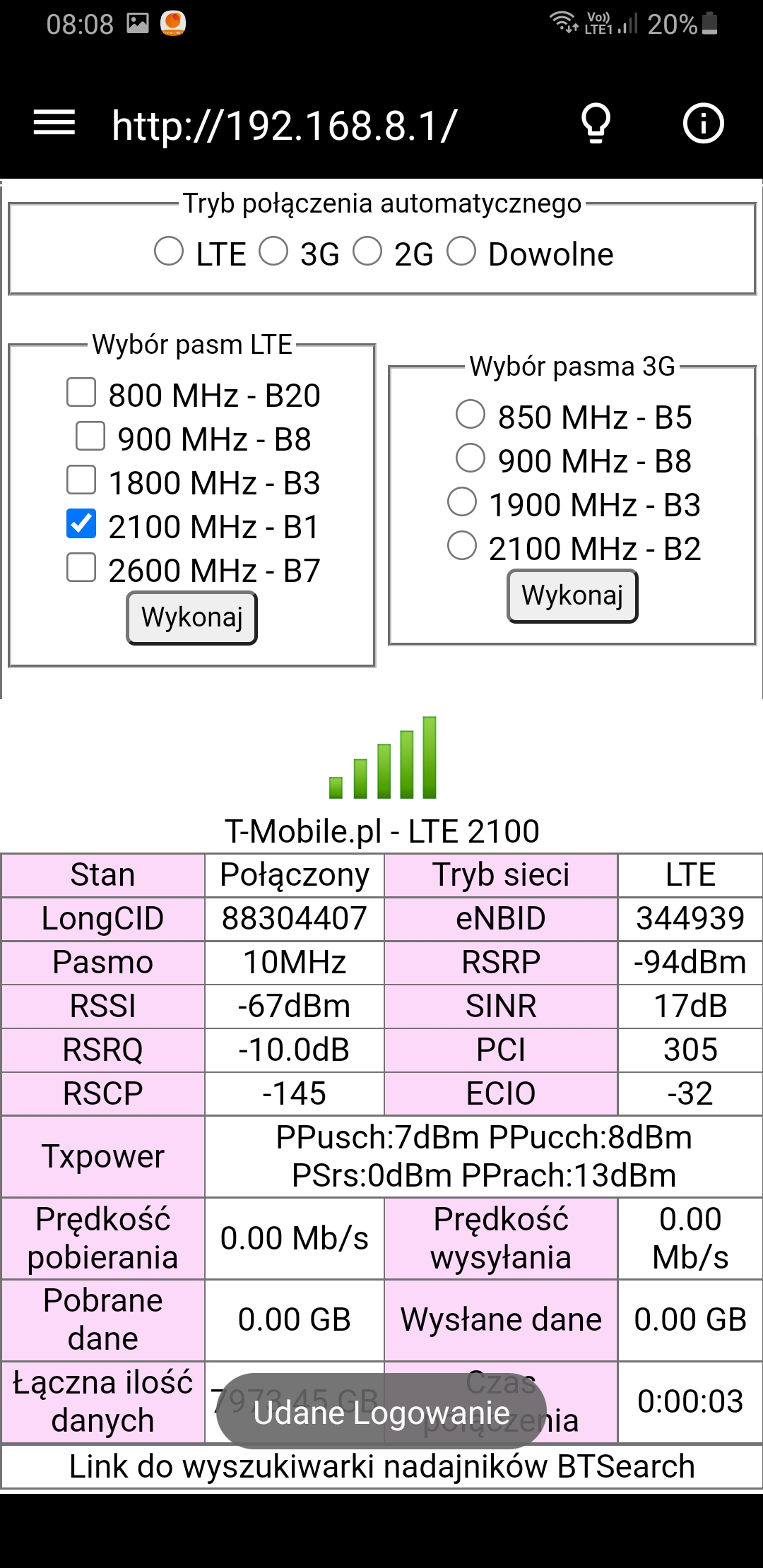This screenshot has width=763, height=1568.
Task: Tap Wykonaj under 3G band selection
Action: click(572, 596)
